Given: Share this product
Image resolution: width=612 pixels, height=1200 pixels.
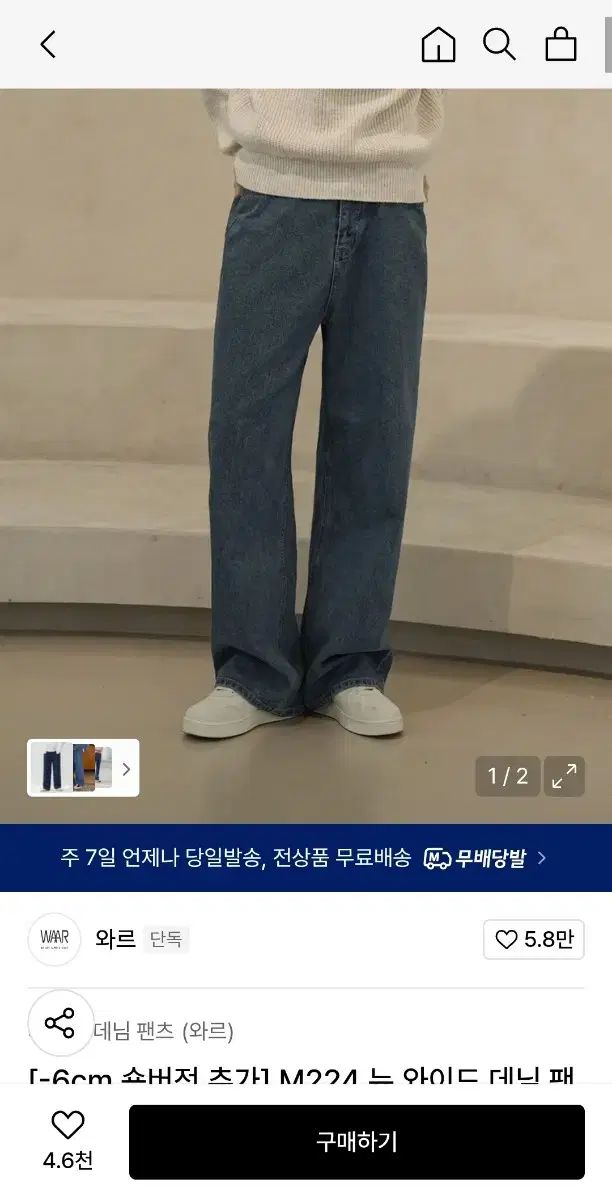Looking at the screenshot, I should tap(60, 1023).
